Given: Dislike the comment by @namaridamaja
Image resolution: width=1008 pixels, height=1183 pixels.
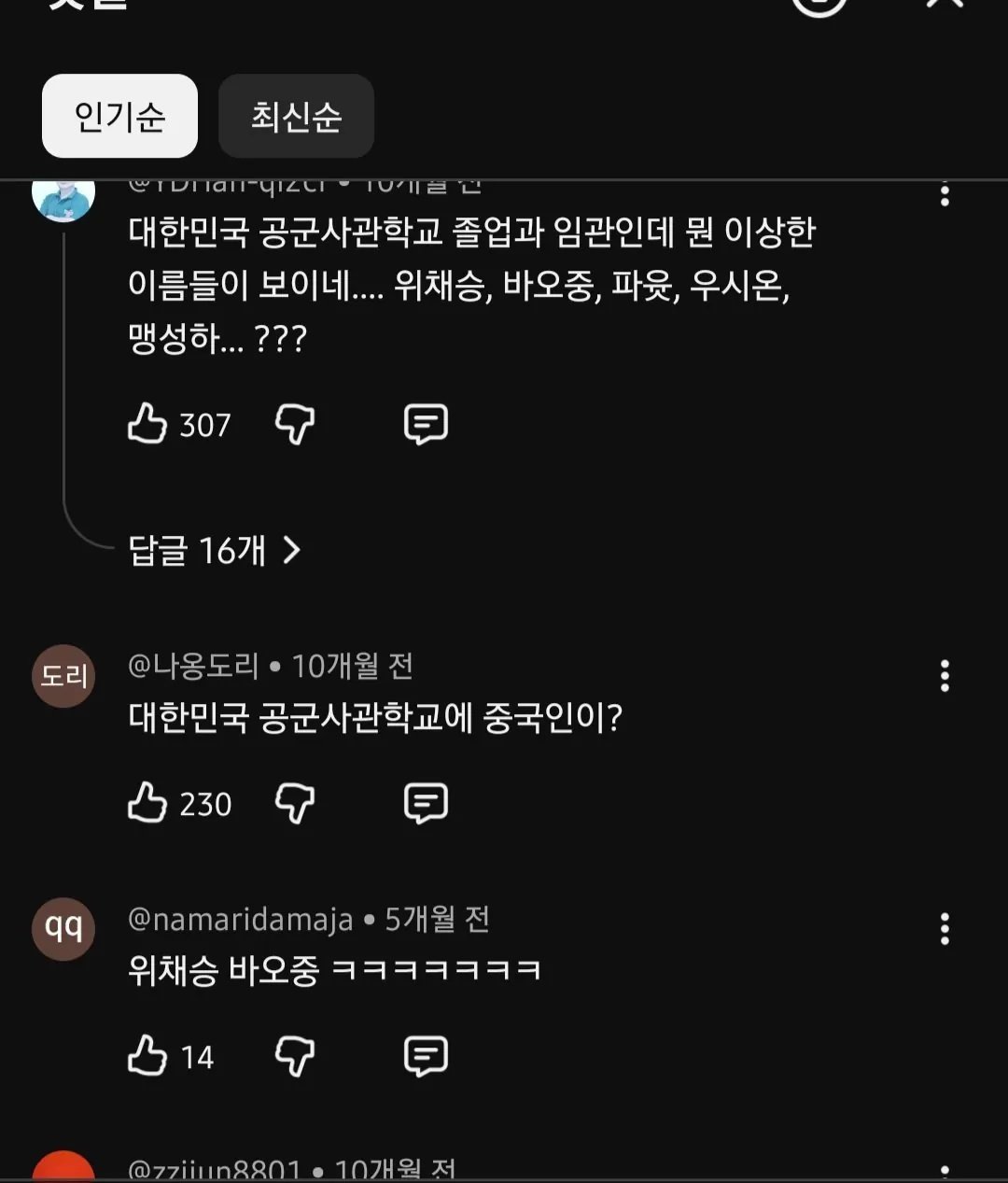Looking at the screenshot, I should [295, 1056].
